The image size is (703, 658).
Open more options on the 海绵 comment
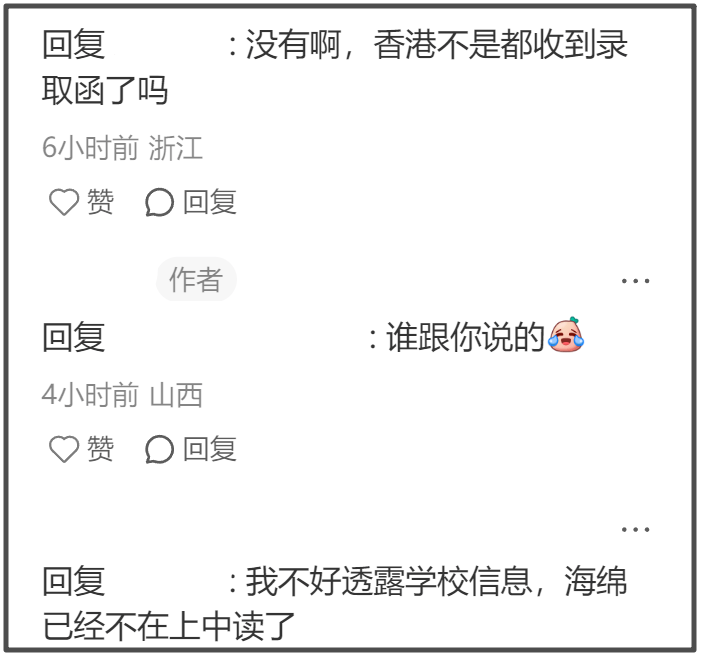[x=636, y=528]
